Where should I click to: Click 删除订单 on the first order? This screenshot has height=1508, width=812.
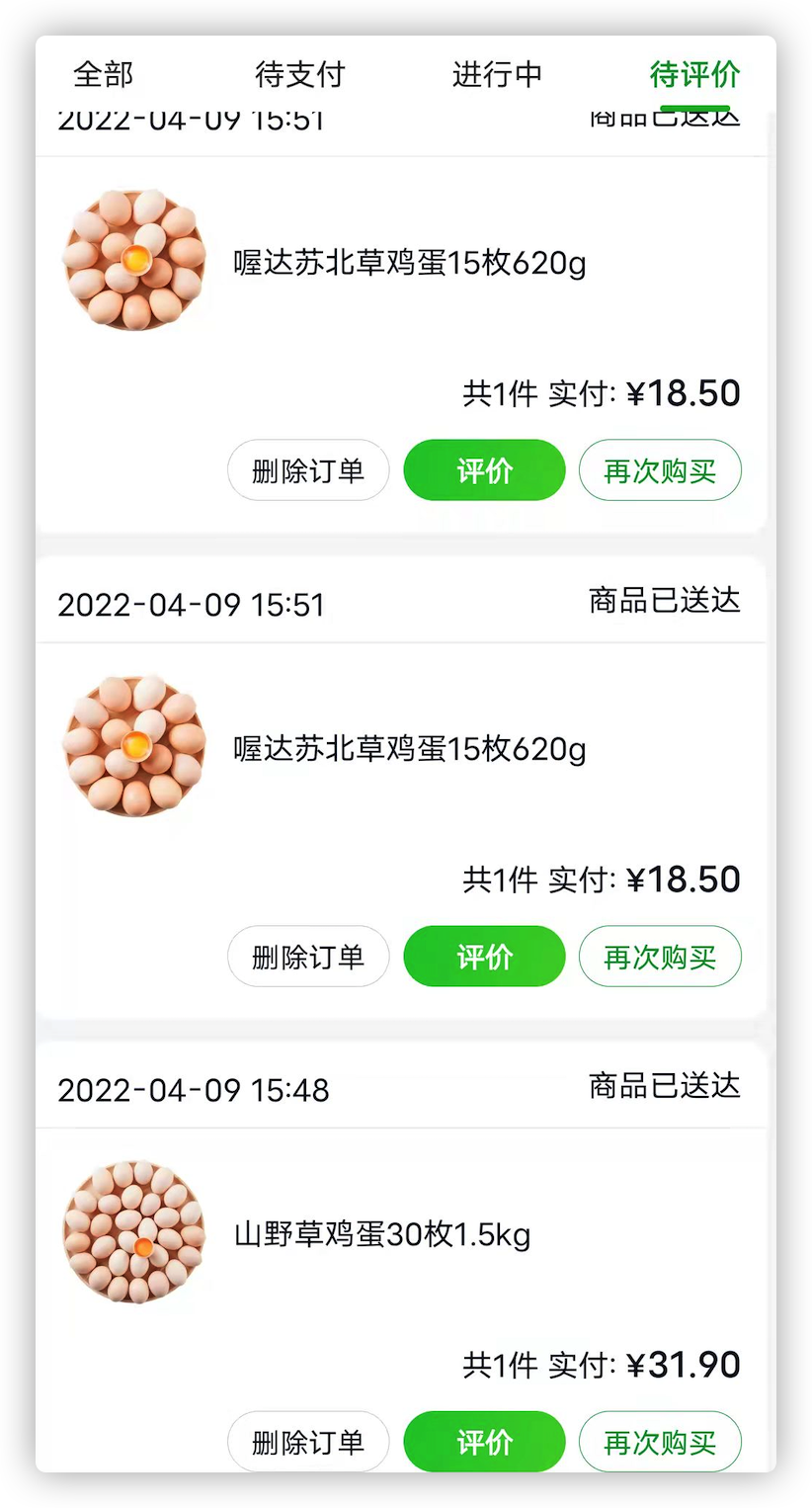(308, 470)
